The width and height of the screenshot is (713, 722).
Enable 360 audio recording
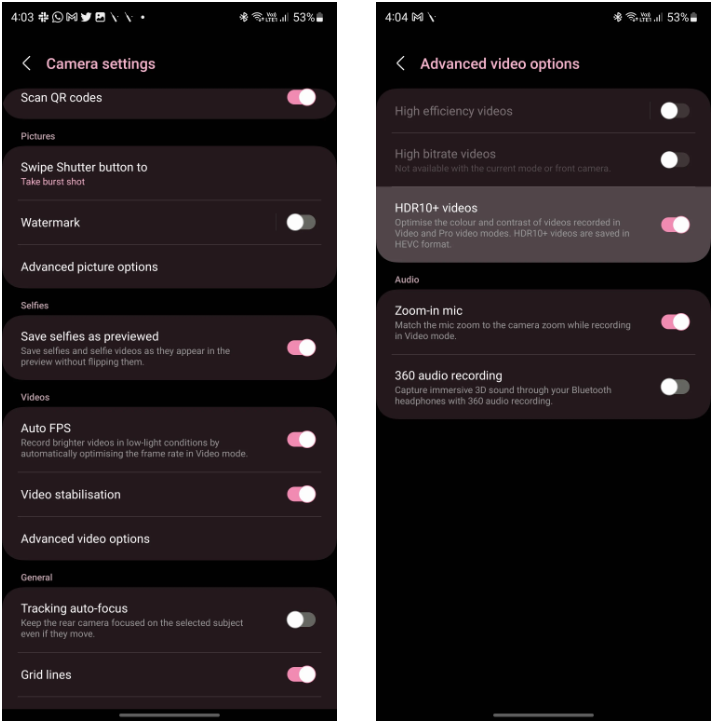click(x=675, y=386)
